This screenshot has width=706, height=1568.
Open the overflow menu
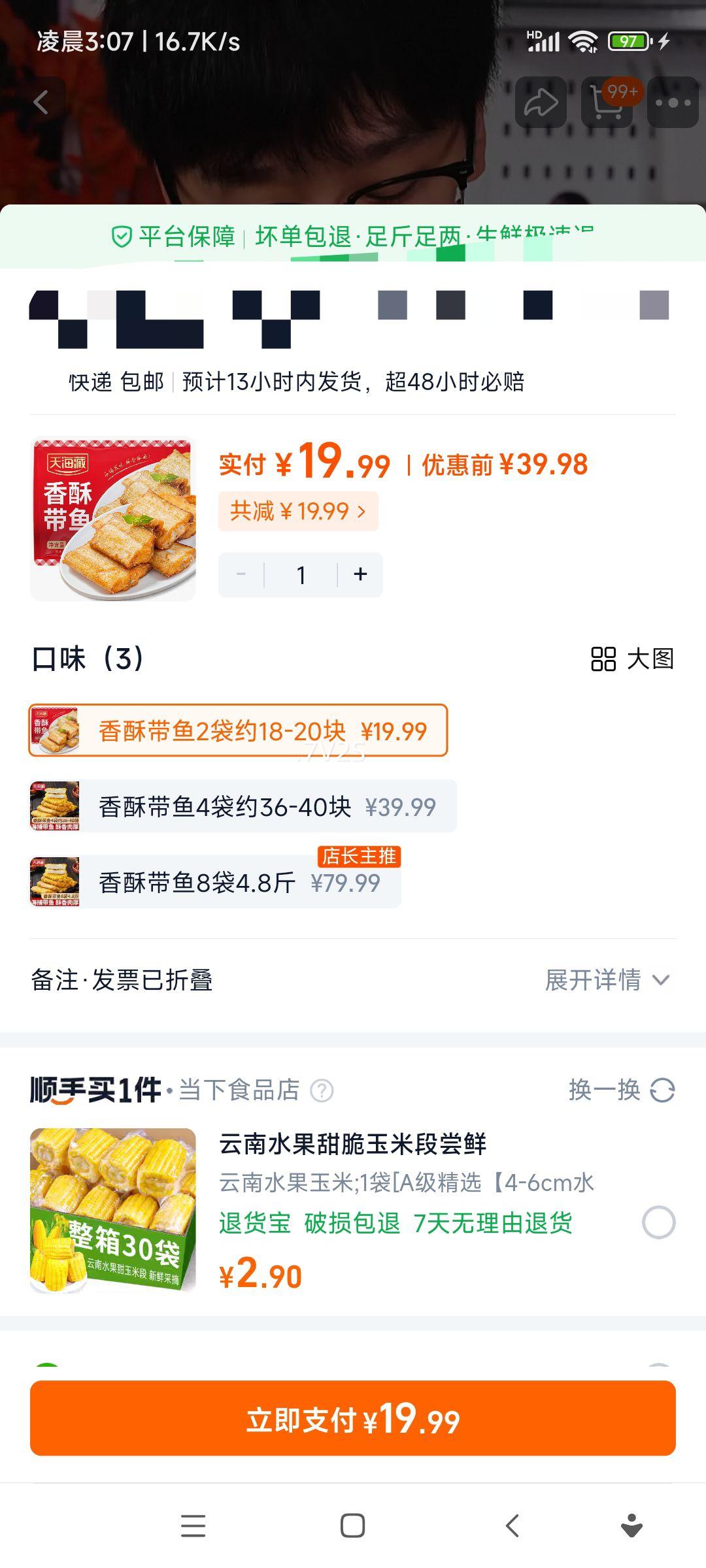click(x=673, y=103)
